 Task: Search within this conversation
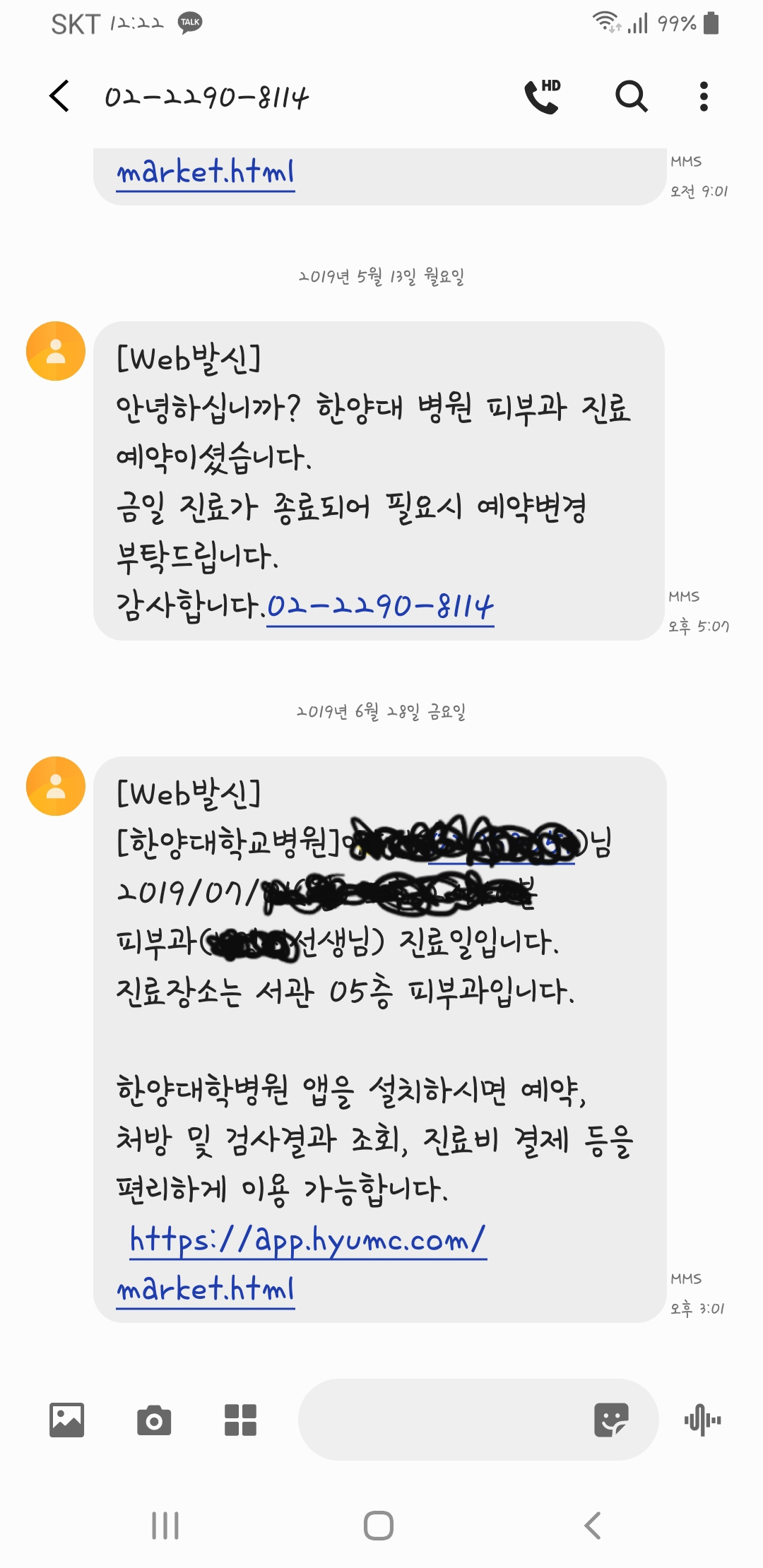pyautogui.click(x=631, y=96)
